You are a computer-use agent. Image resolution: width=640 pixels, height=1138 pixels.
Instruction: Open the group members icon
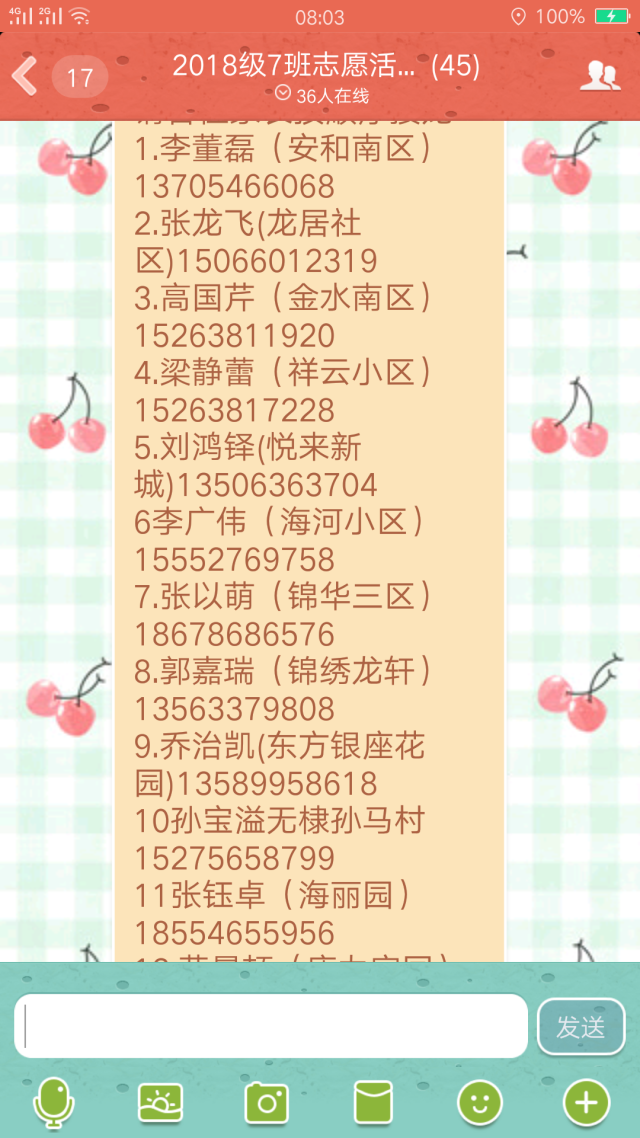point(600,75)
